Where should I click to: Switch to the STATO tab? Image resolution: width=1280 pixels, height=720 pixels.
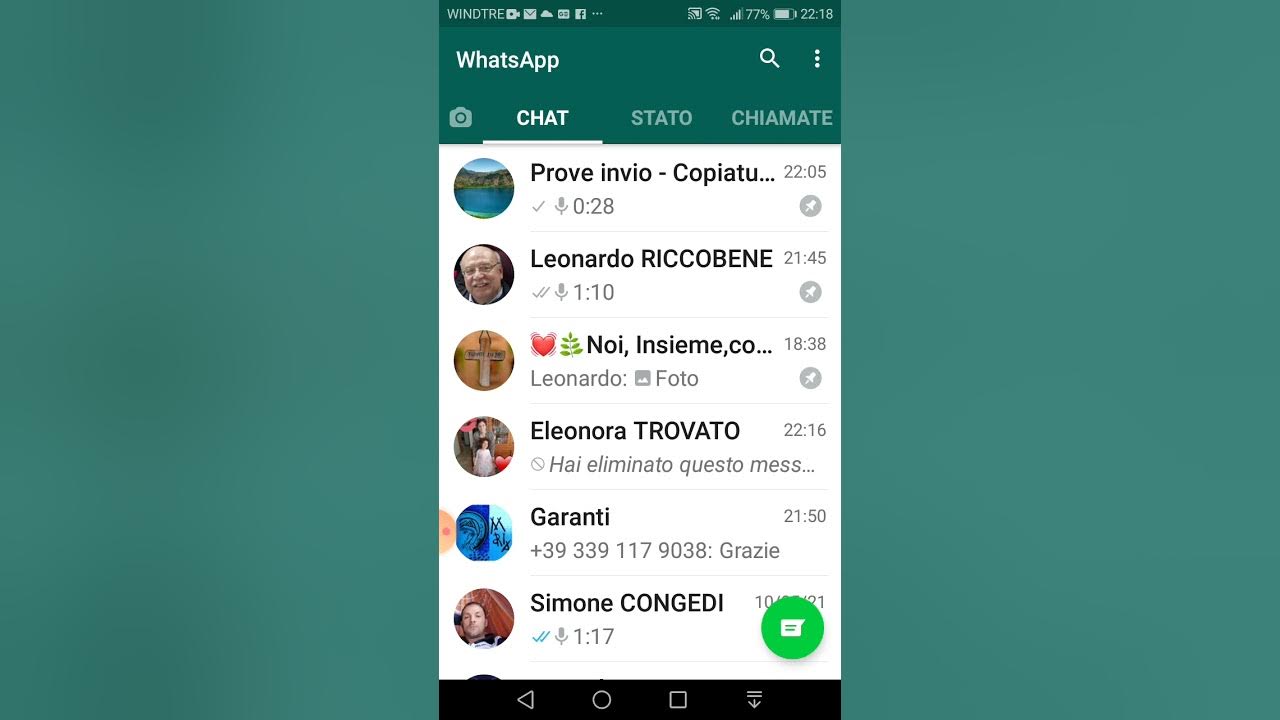tap(661, 118)
